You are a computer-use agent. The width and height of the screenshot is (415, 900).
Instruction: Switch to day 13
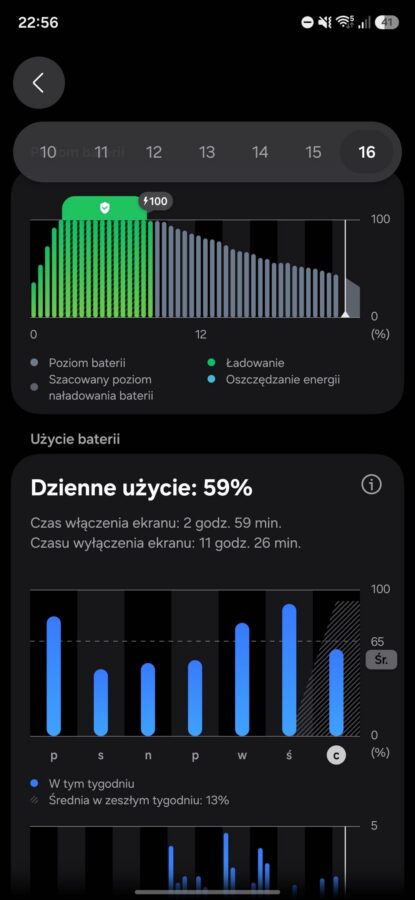[207, 152]
